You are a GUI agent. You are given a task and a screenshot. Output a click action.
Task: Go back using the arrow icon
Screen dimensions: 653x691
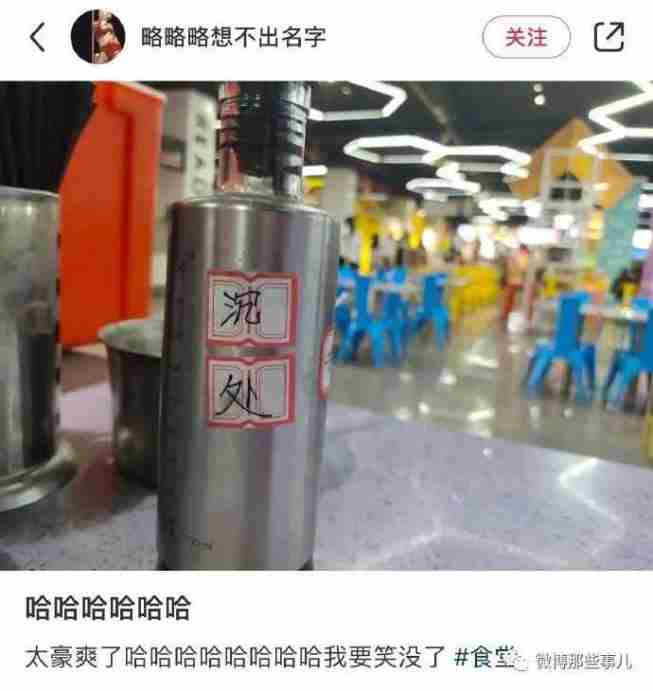pyautogui.click(x=37, y=38)
